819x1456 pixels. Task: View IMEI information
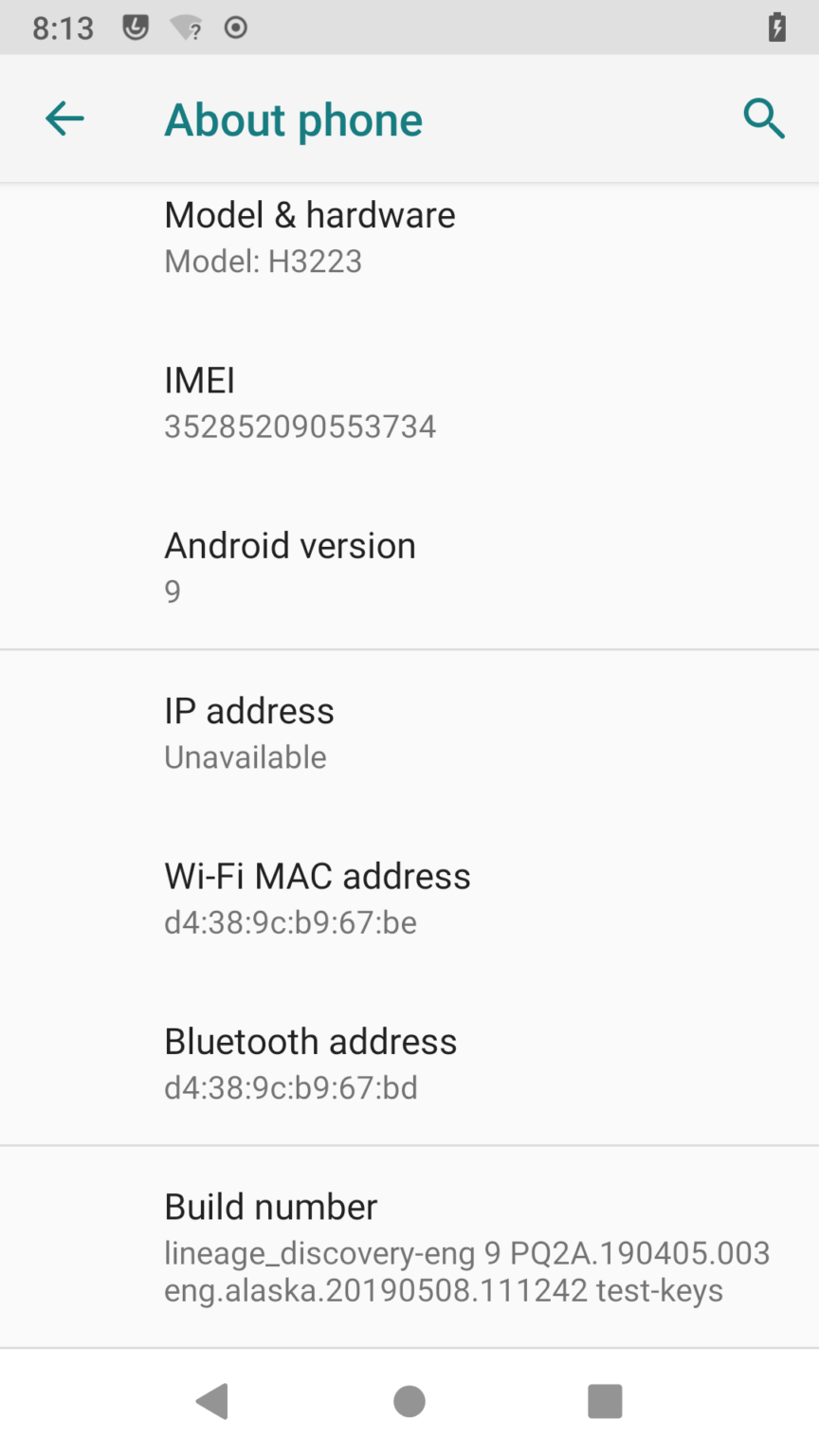(408, 403)
